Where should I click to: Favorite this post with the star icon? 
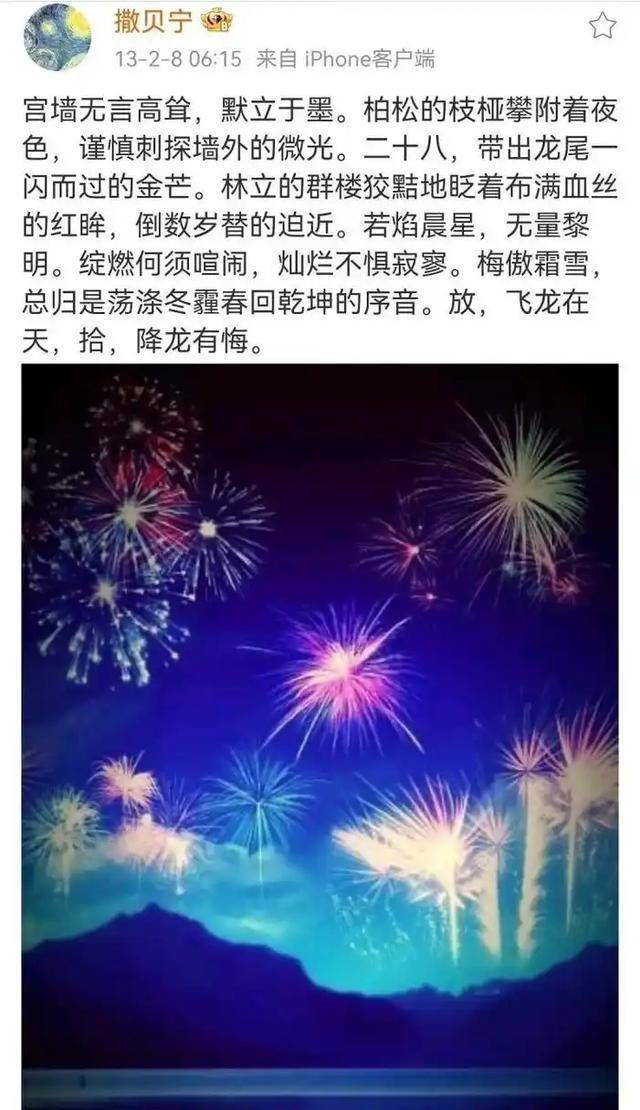coord(602,26)
